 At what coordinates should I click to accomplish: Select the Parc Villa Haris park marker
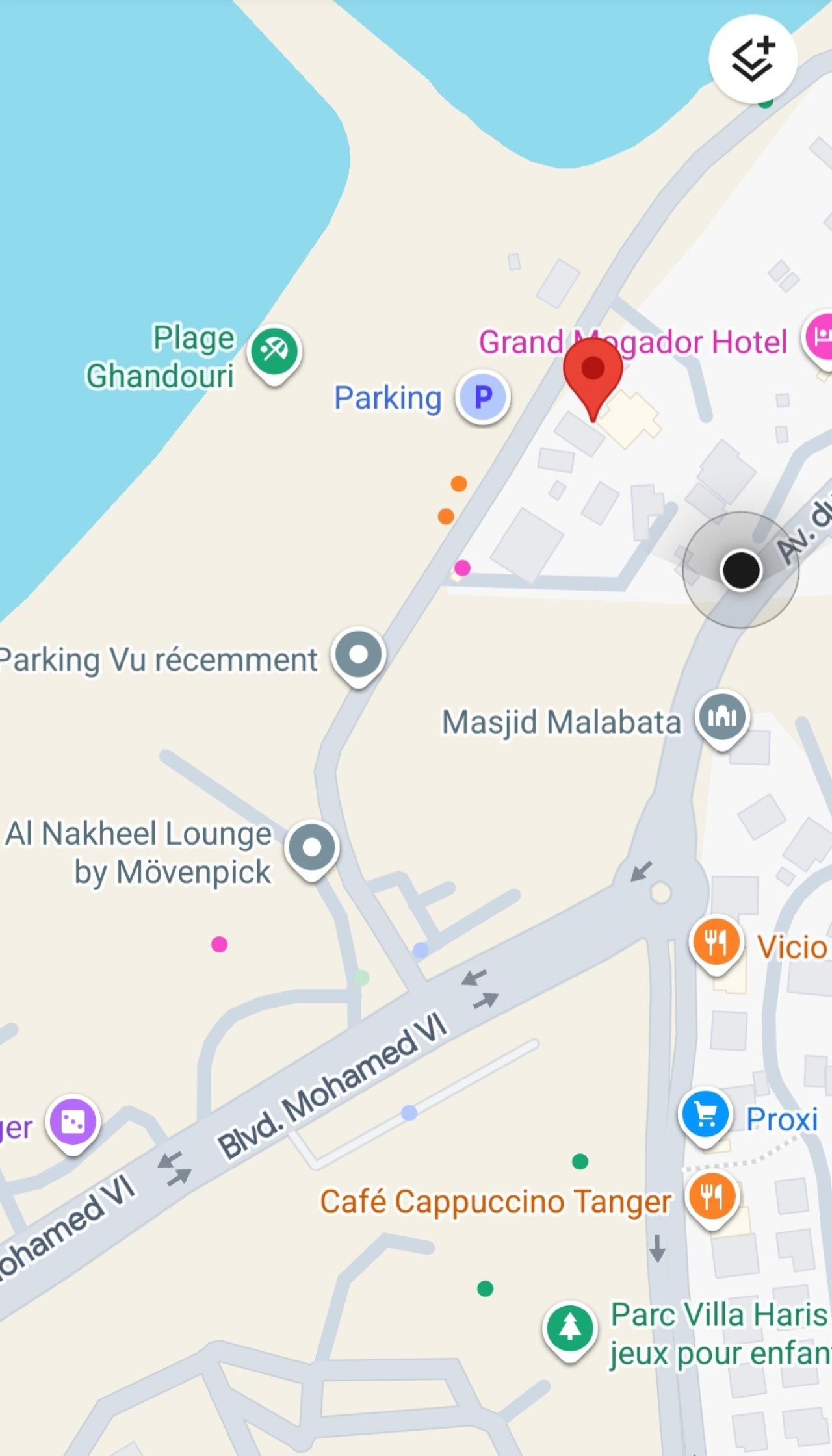click(570, 1328)
